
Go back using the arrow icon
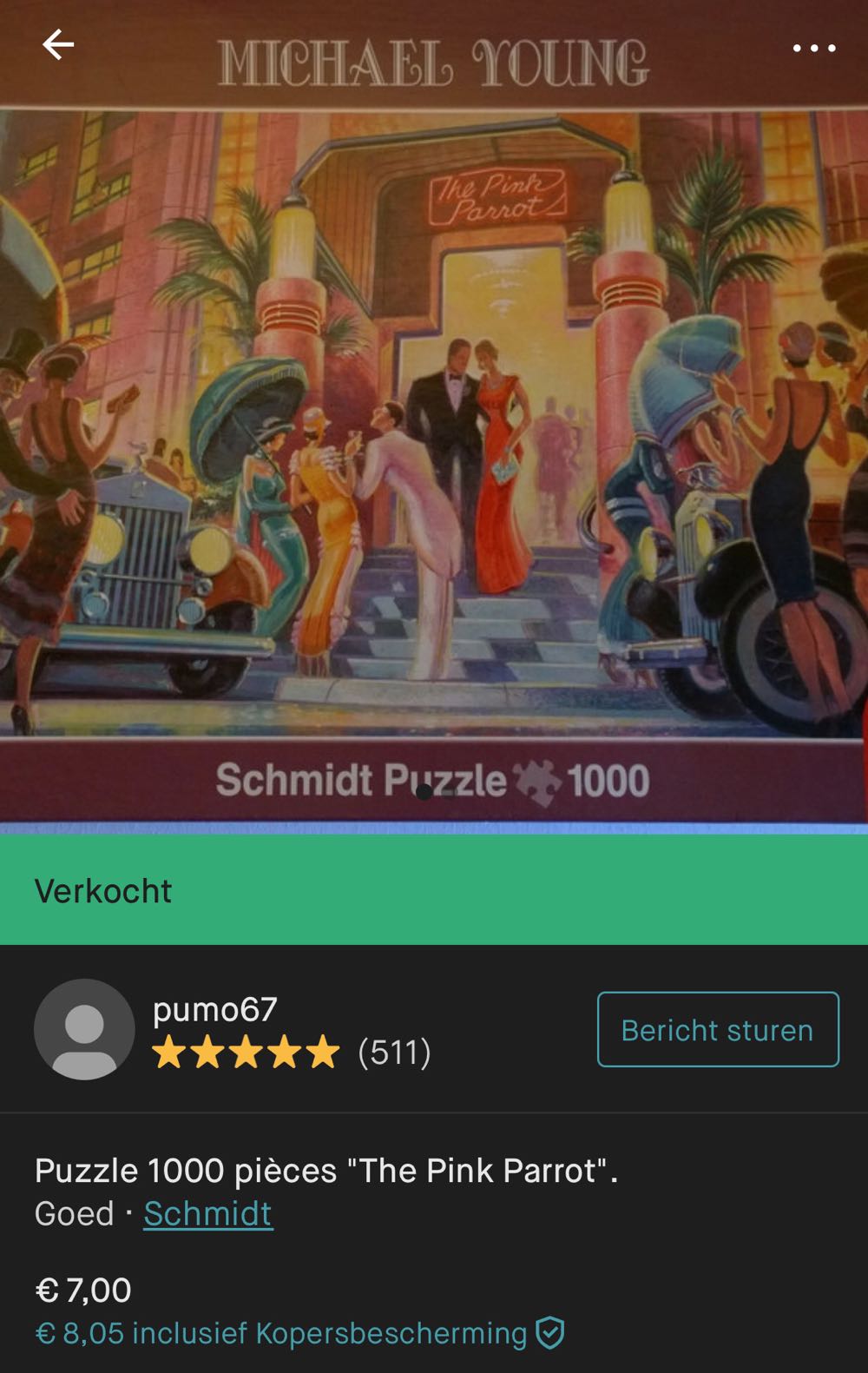[x=58, y=45]
